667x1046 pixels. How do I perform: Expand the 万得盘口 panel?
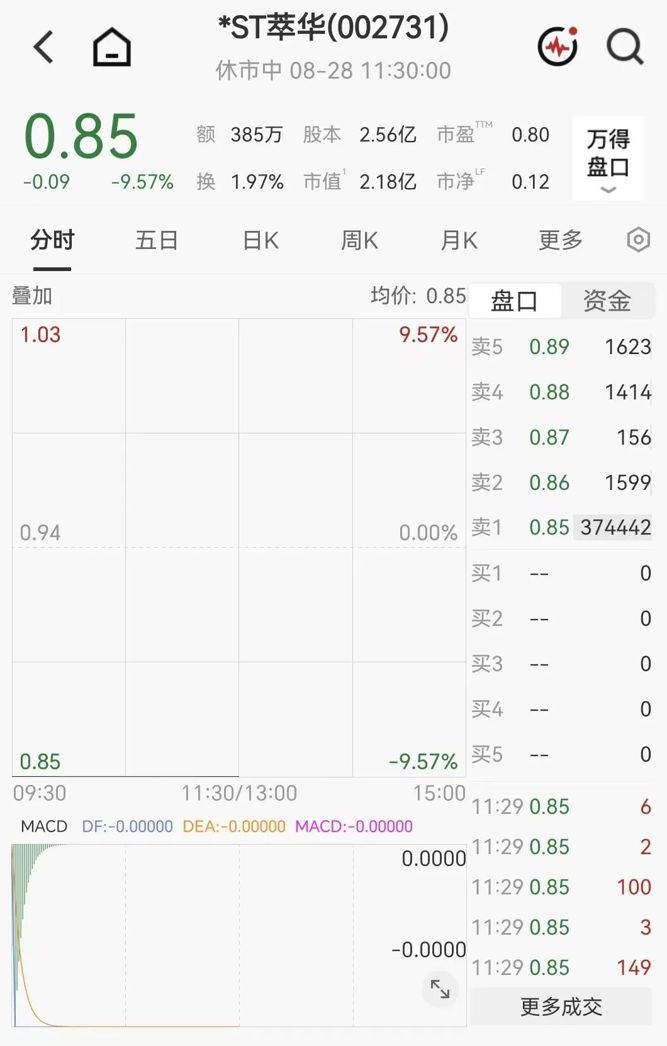[608, 159]
